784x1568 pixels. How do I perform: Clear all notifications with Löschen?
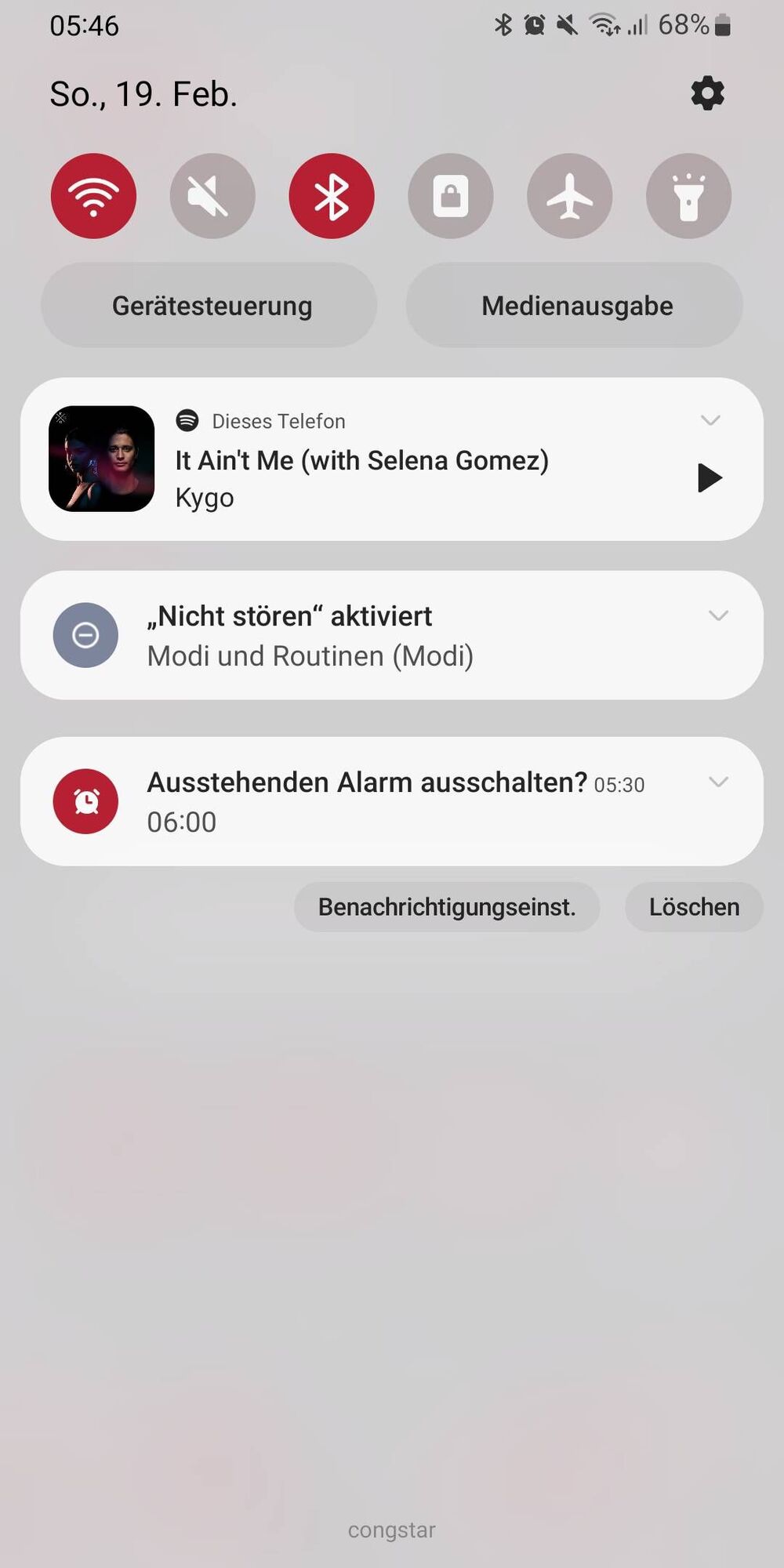pyautogui.click(x=694, y=907)
